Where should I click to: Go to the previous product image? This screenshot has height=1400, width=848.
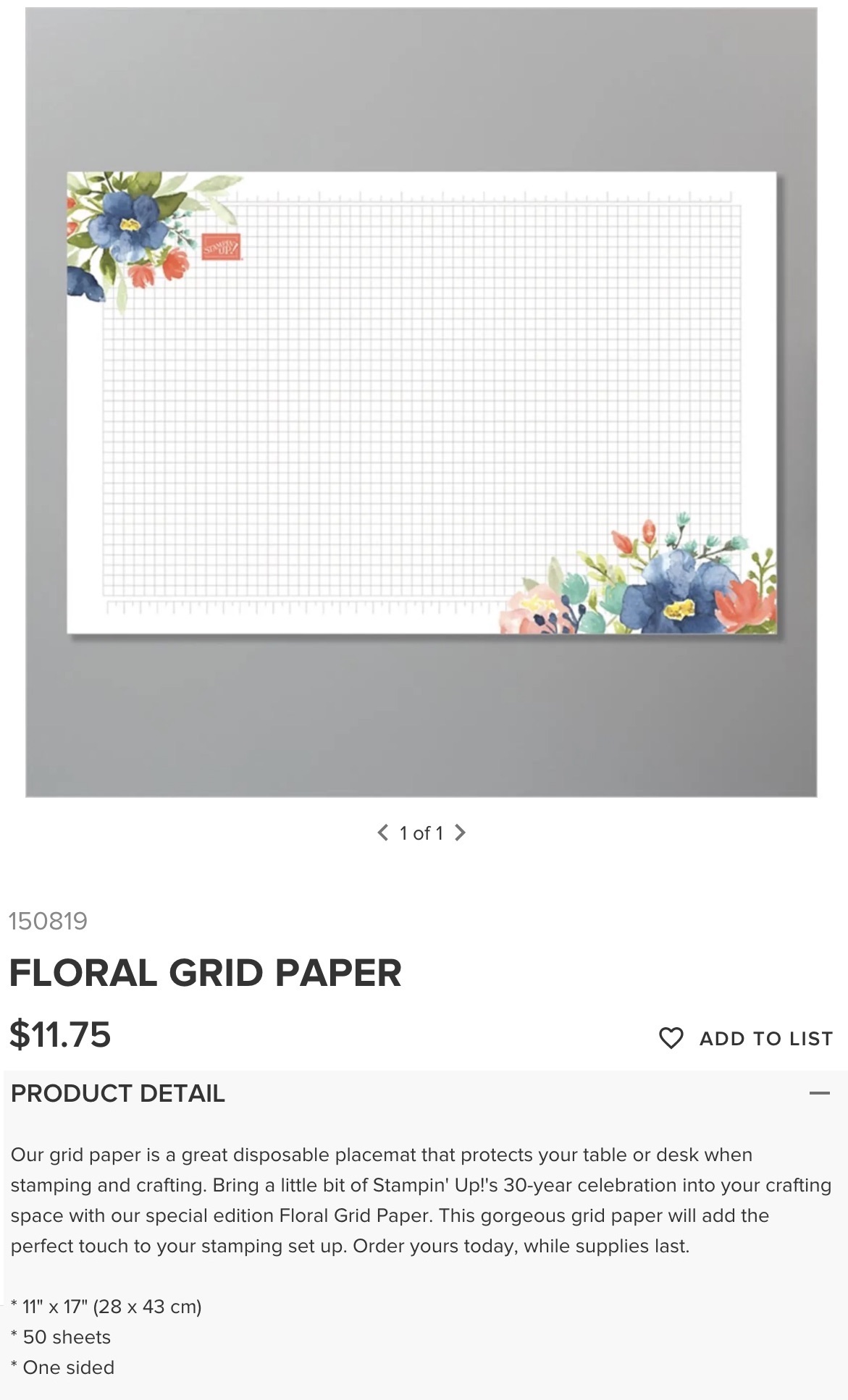point(382,832)
